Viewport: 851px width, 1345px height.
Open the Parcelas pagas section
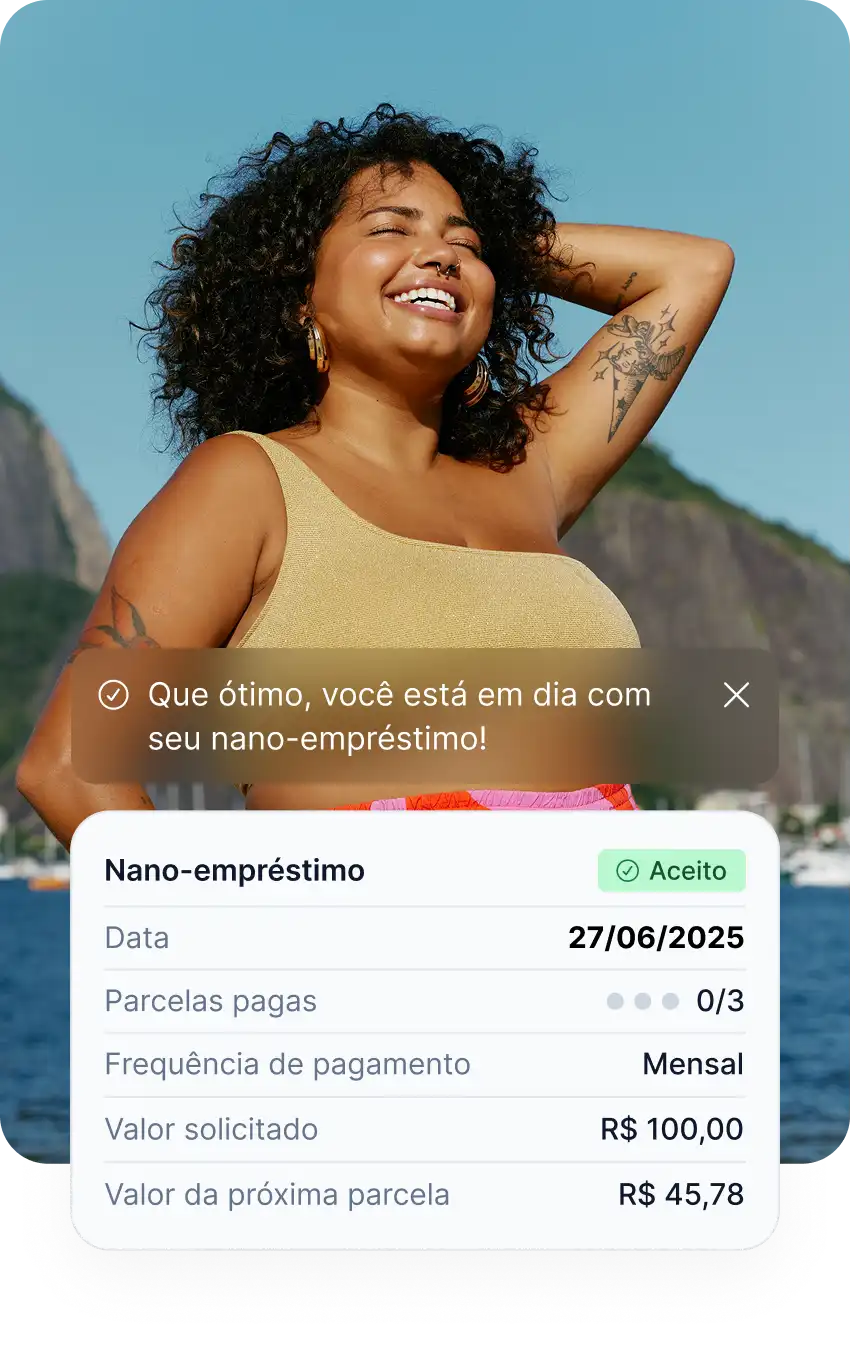(211, 1001)
